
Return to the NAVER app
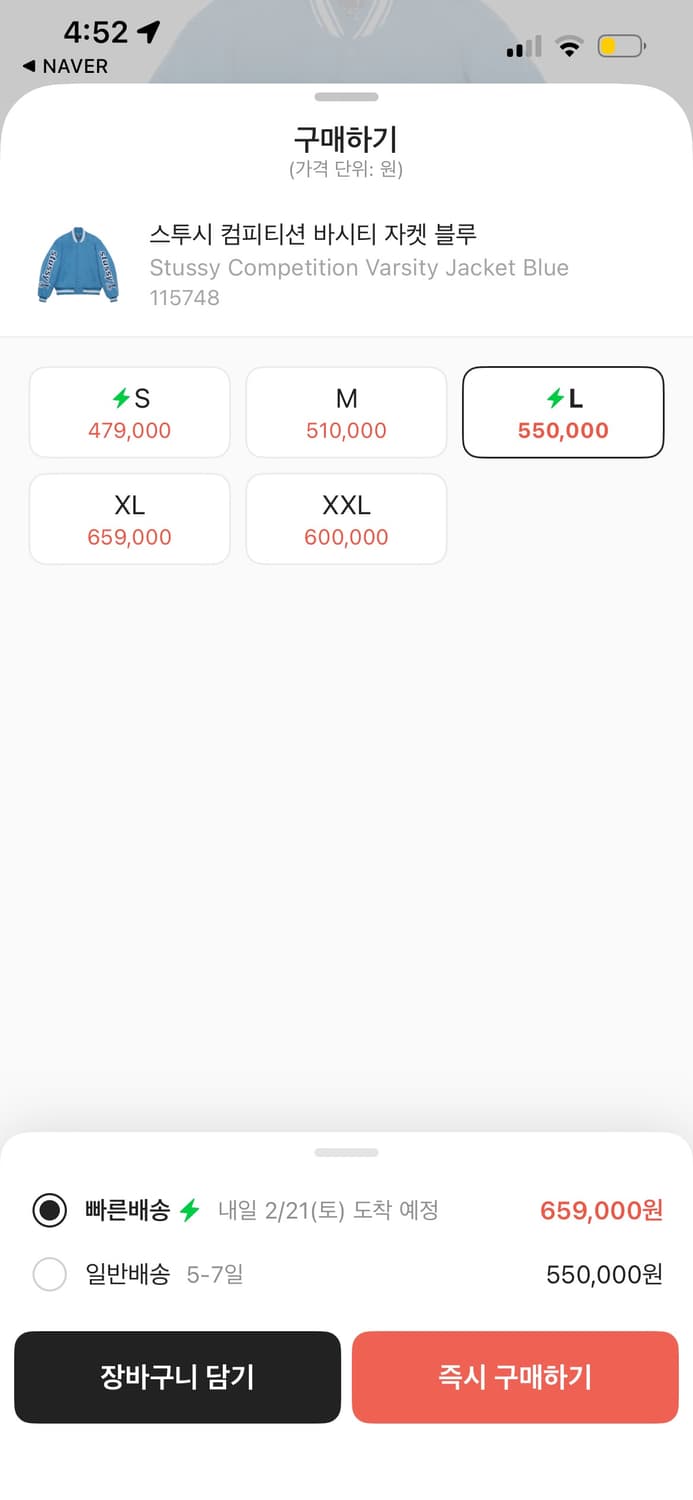point(65,66)
